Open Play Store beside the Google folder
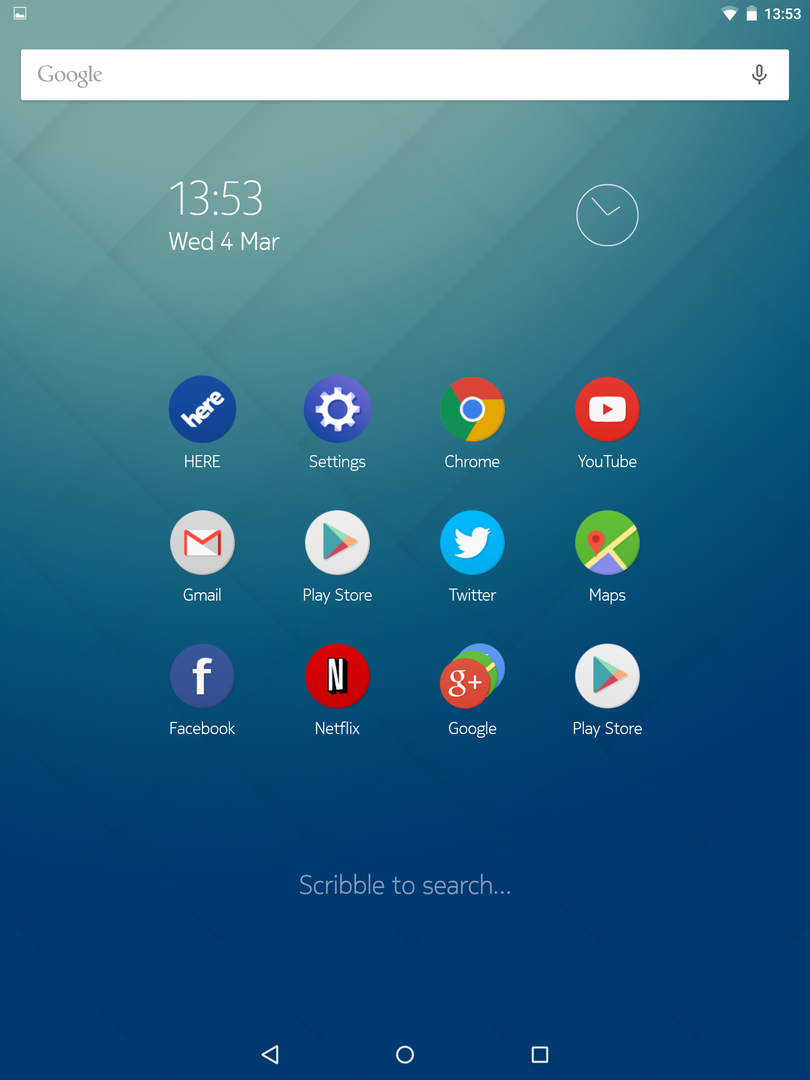The width and height of the screenshot is (810, 1080). coord(607,677)
